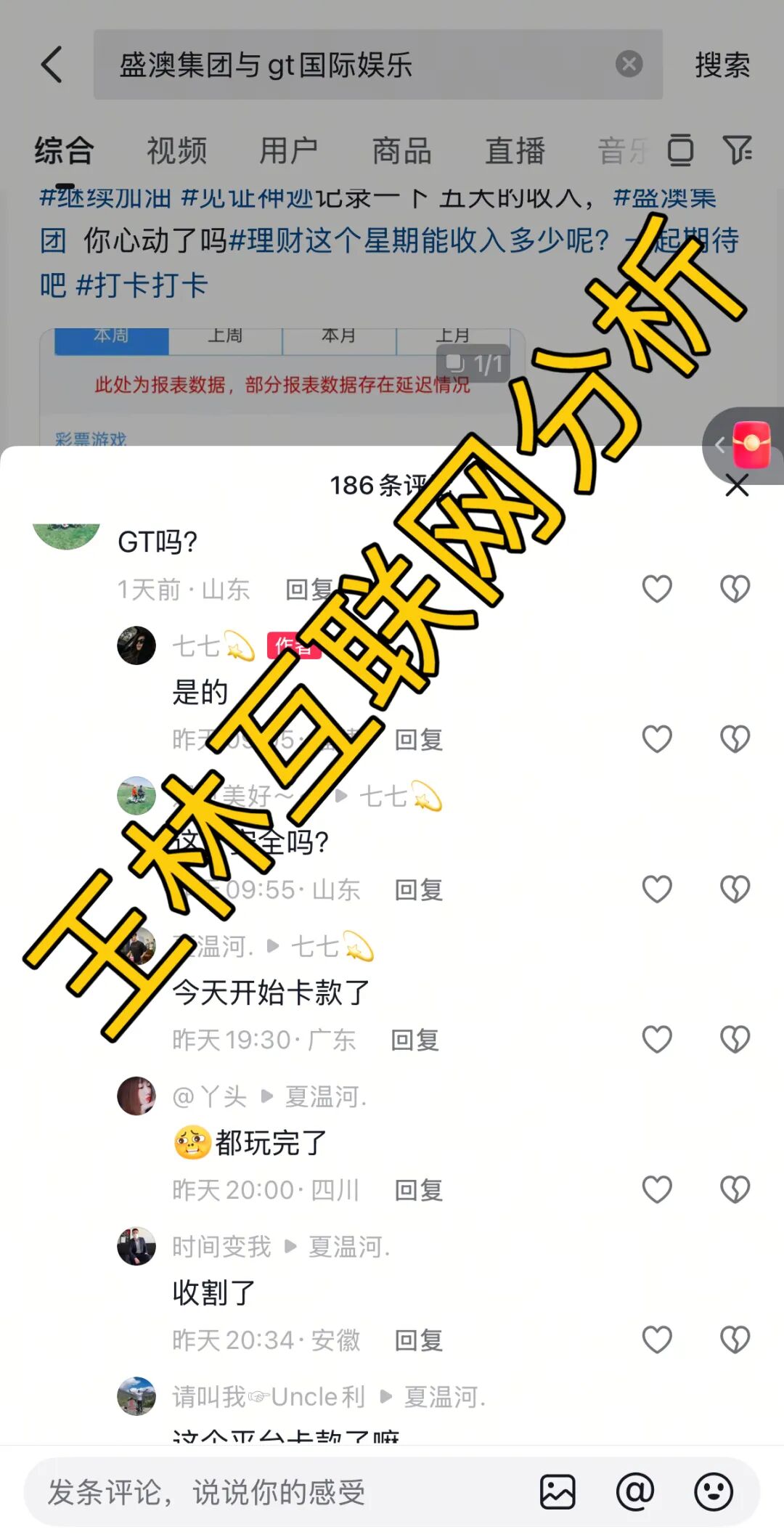Go back using the top-left arrow
Screen dimensions: 784x1540
[x=52, y=65]
